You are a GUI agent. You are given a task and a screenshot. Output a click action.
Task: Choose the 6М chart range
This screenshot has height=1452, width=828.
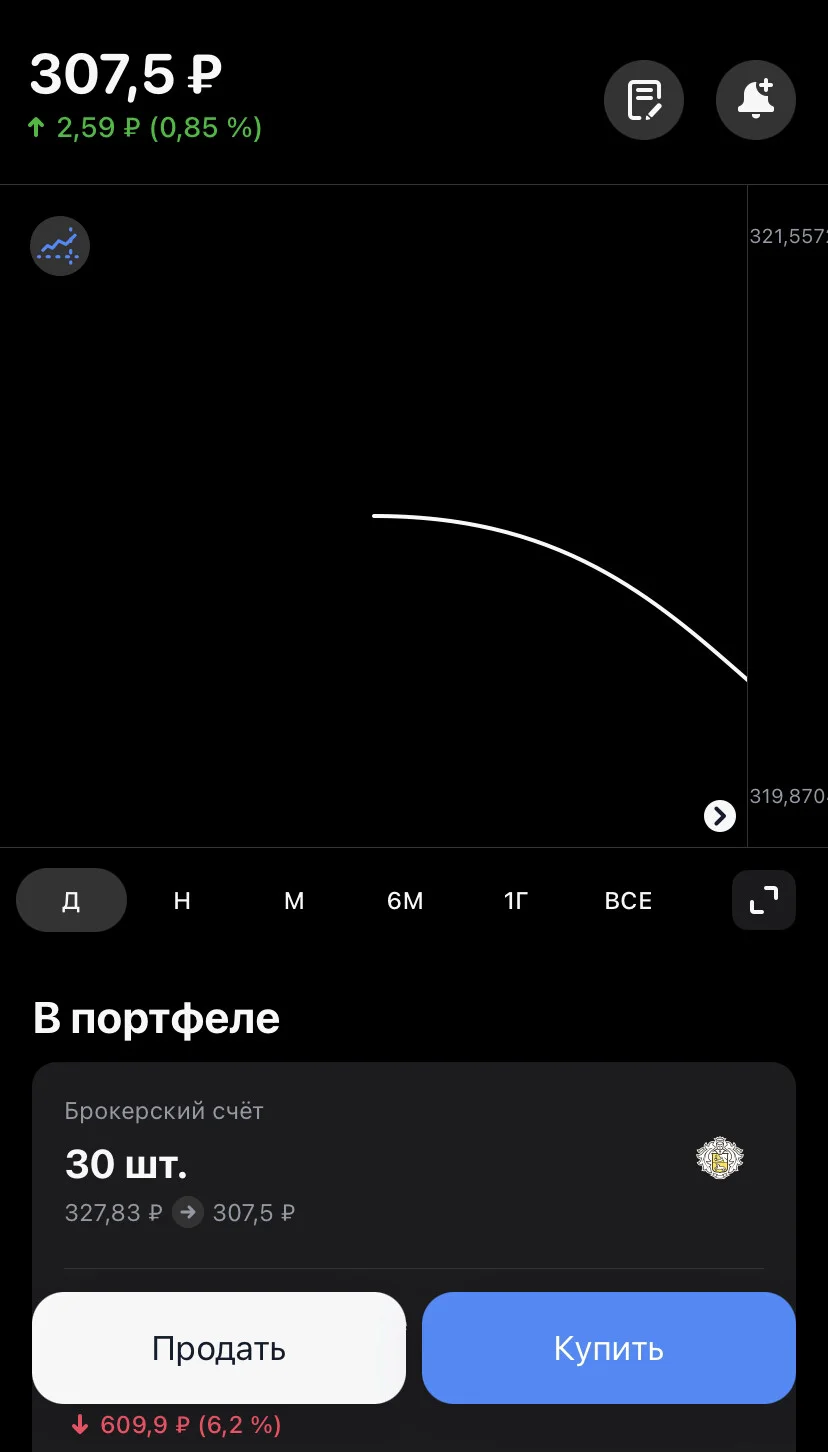point(405,900)
